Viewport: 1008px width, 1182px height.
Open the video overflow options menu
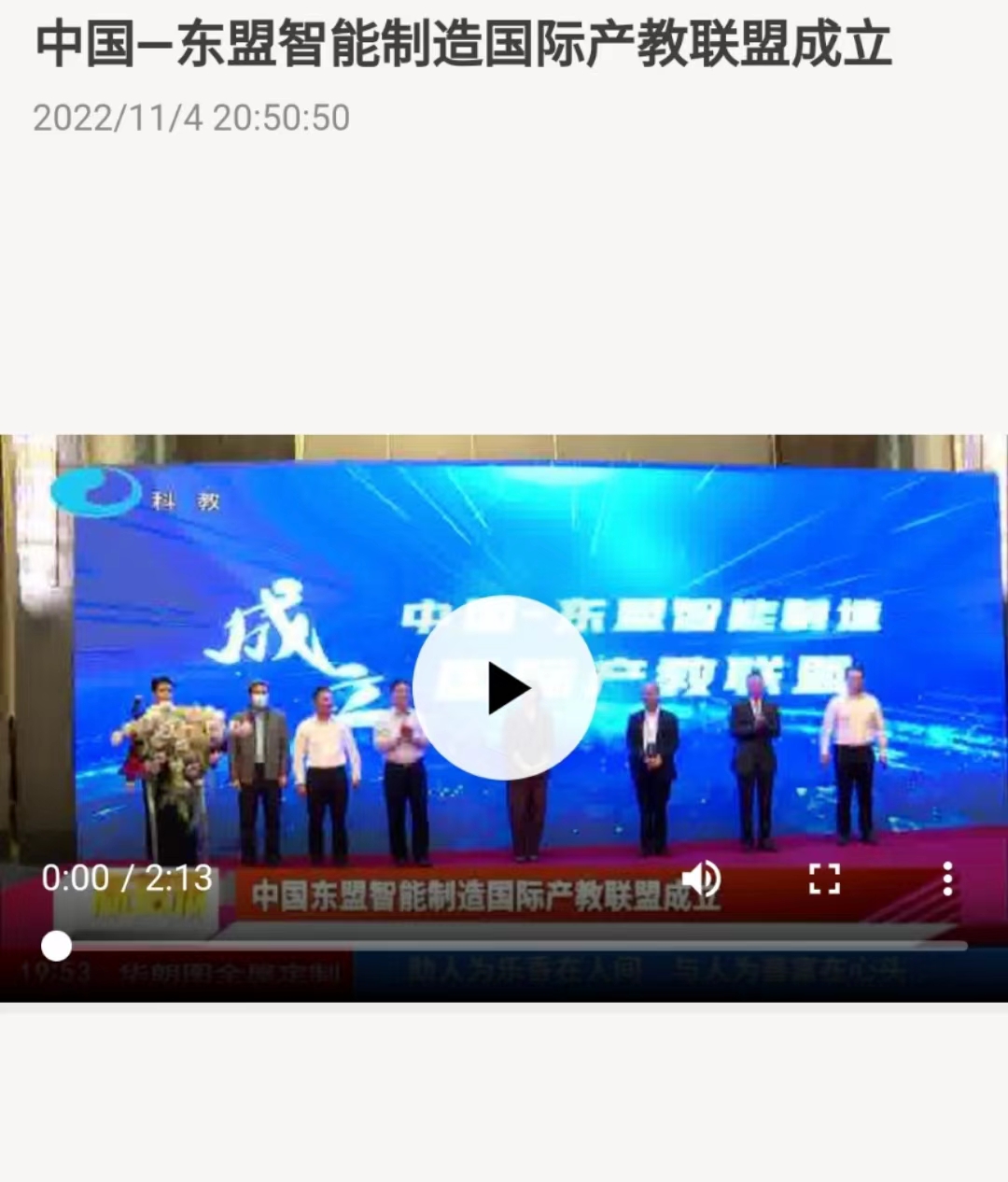tap(946, 879)
